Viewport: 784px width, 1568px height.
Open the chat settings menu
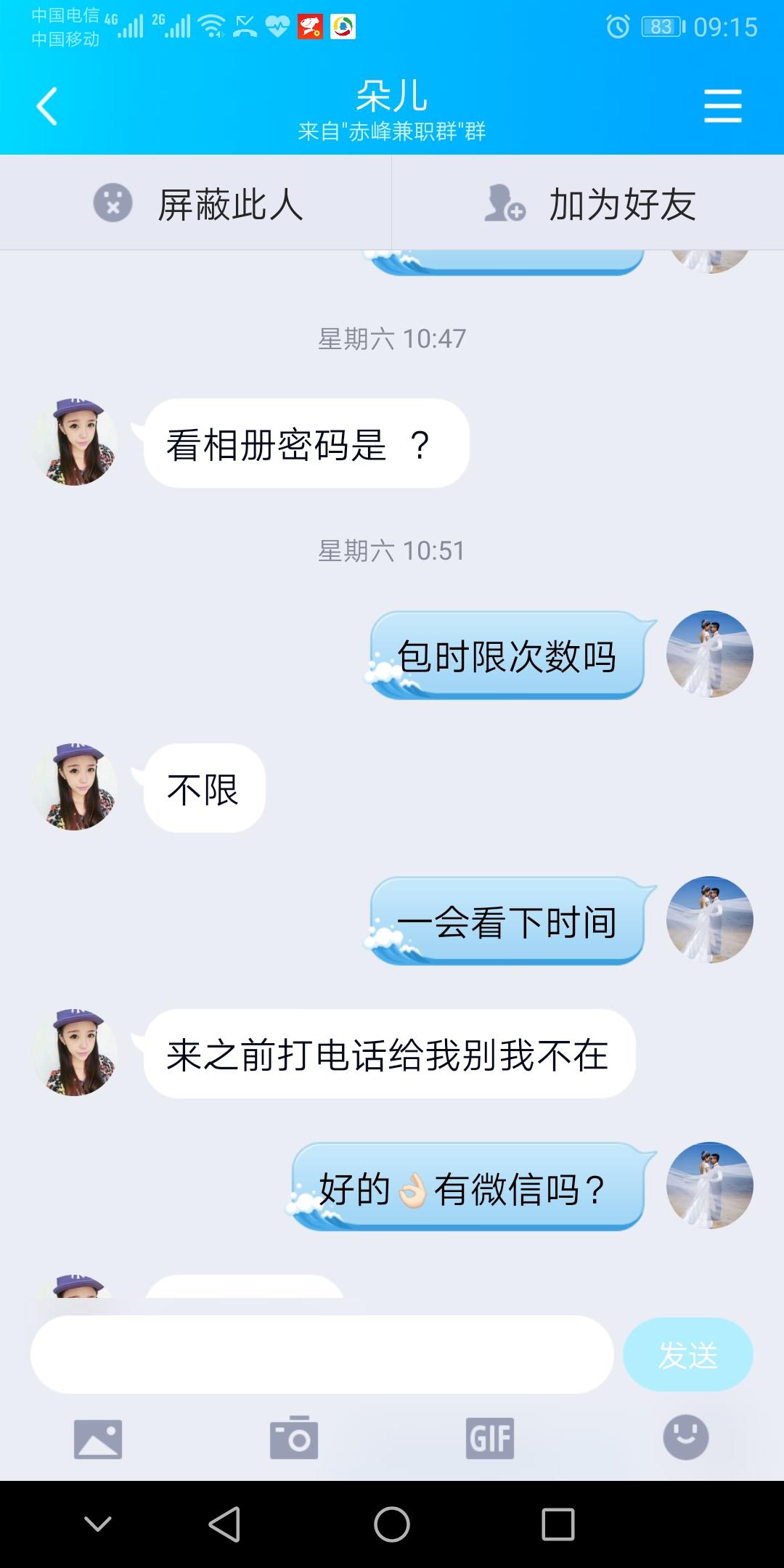[x=722, y=107]
